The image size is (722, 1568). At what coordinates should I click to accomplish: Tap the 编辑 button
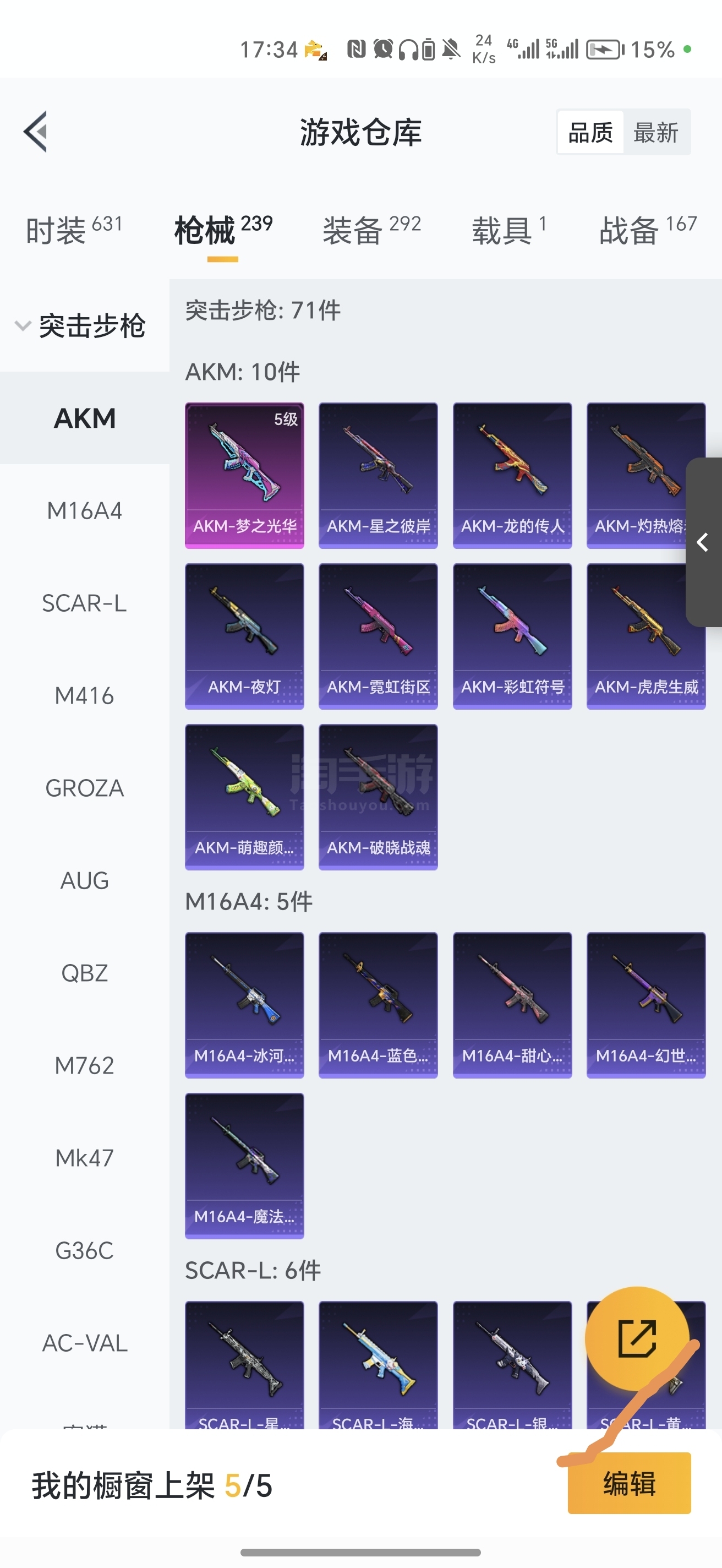click(629, 1483)
